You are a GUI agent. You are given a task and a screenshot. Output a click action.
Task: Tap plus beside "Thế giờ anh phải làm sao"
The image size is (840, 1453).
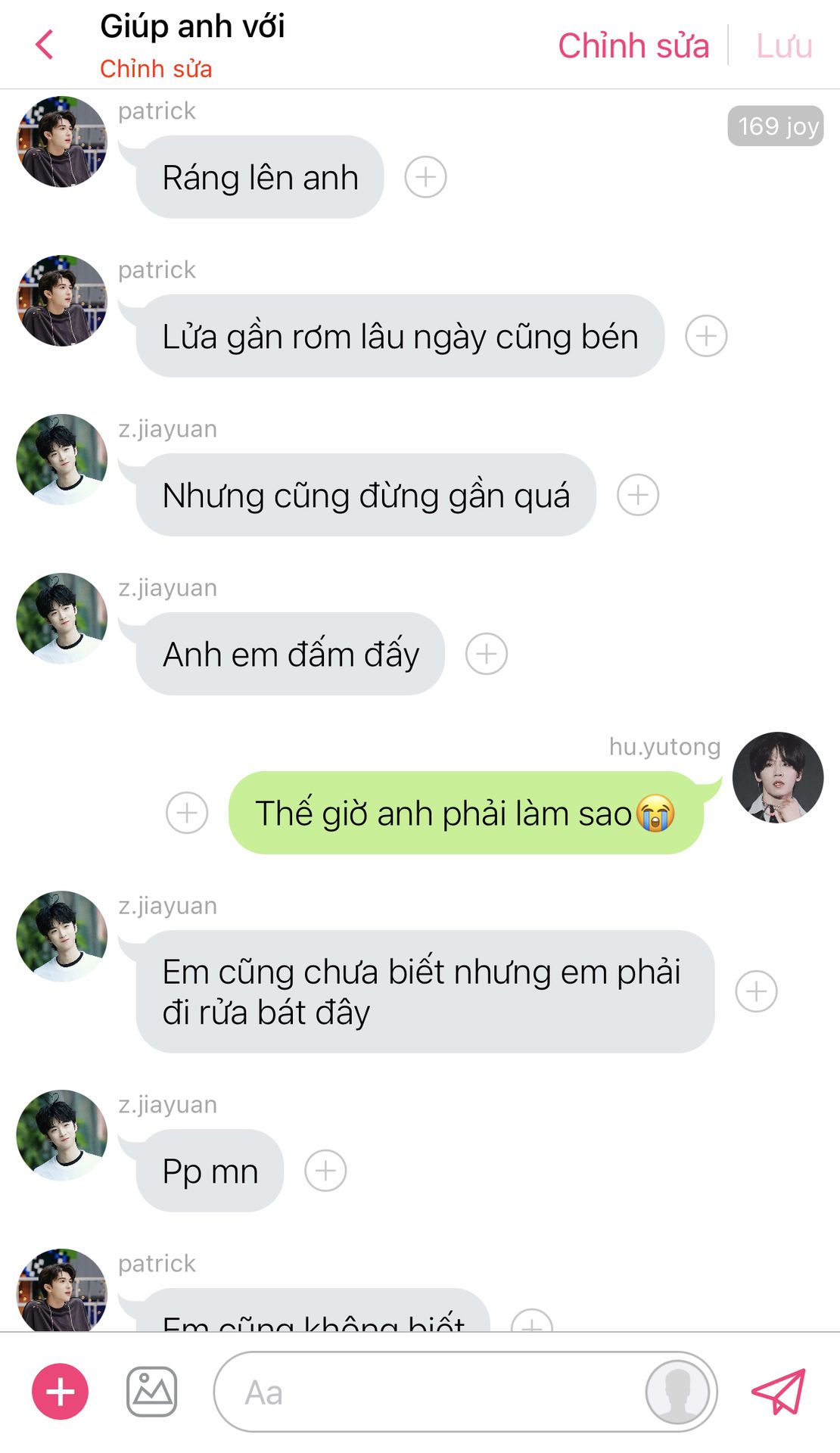(187, 813)
